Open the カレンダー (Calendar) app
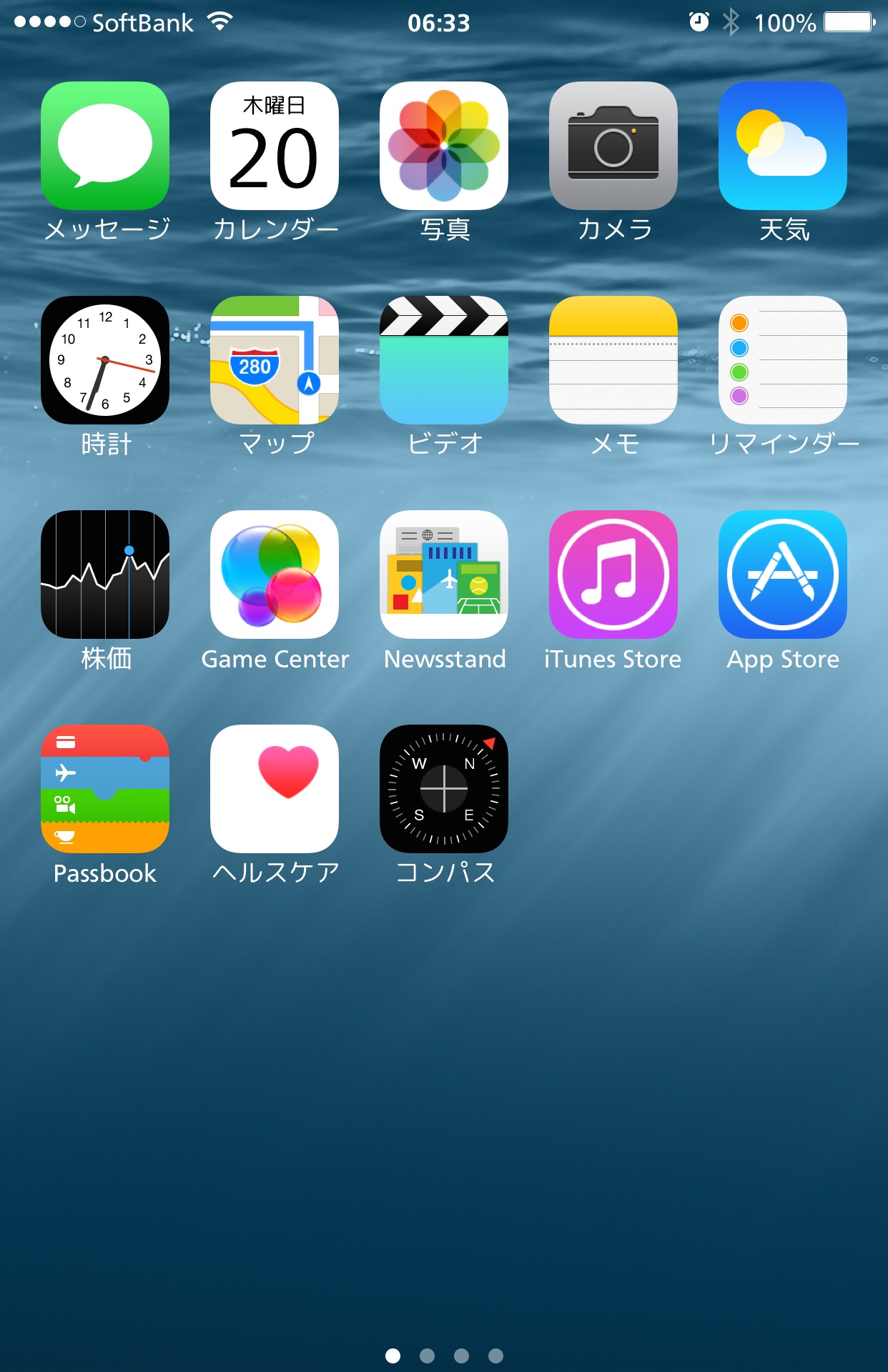The height and width of the screenshot is (1372, 888). click(x=275, y=146)
